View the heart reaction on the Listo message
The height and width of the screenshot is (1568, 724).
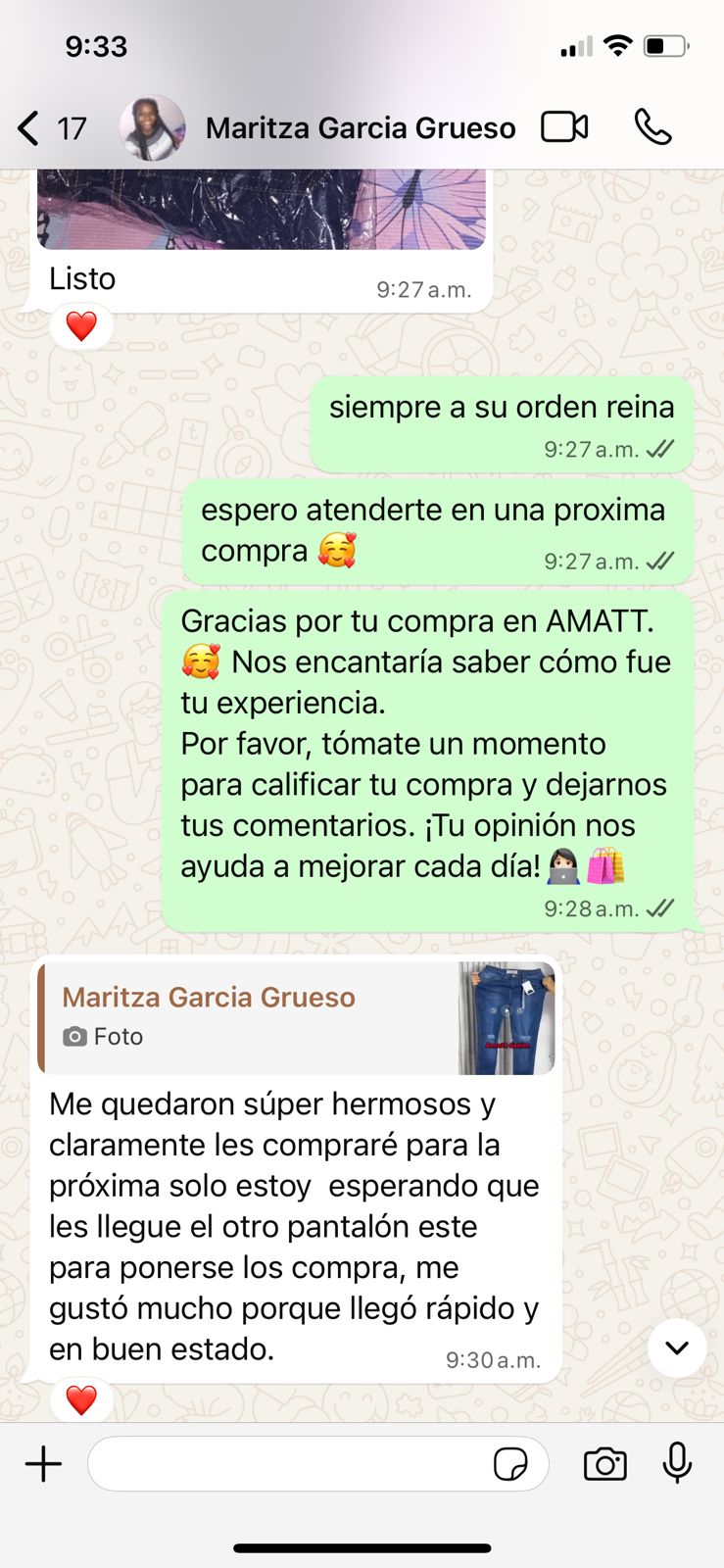click(81, 326)
